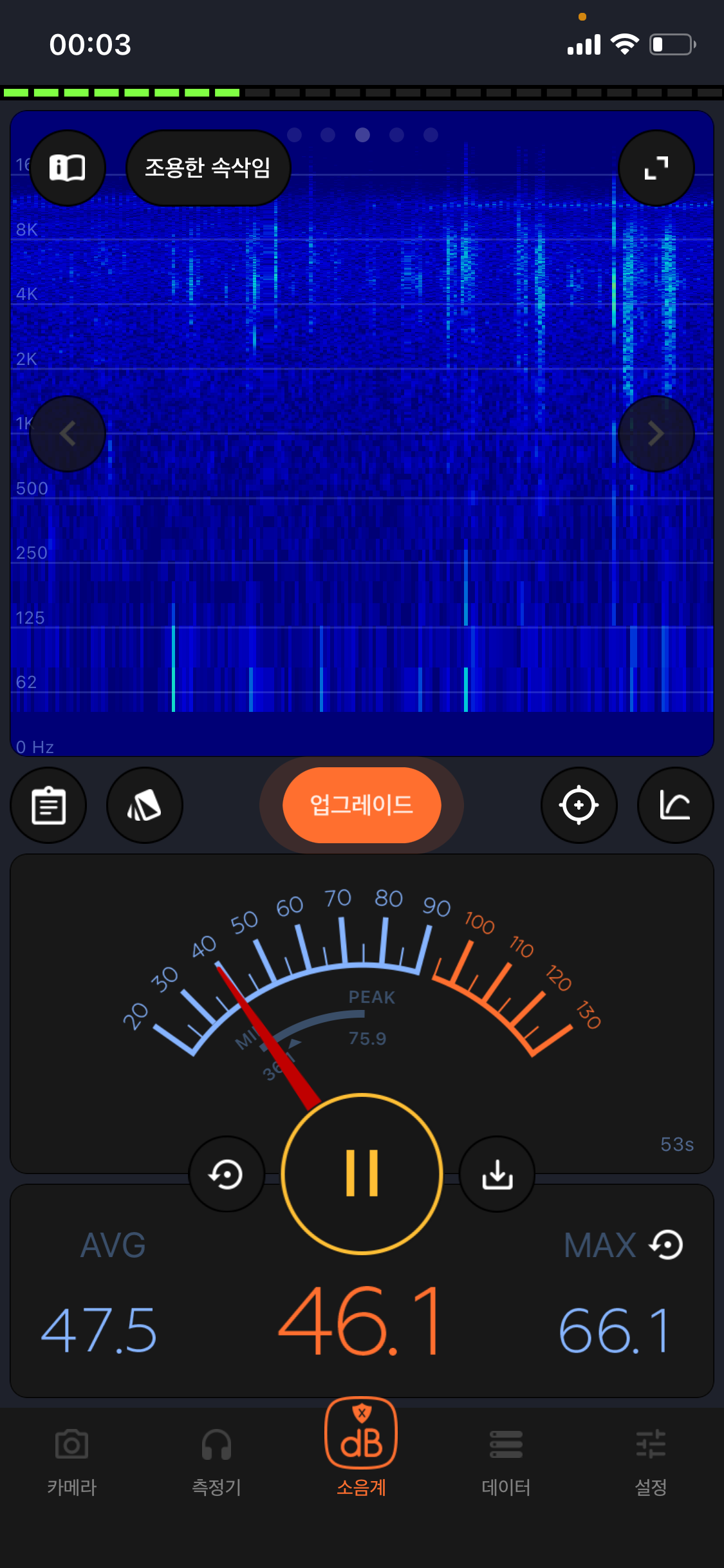Image resolution: width=724 pixels, height=1568 pixels.
Task: Open the frequency weighting curve icon
Action: pos(675,805)
